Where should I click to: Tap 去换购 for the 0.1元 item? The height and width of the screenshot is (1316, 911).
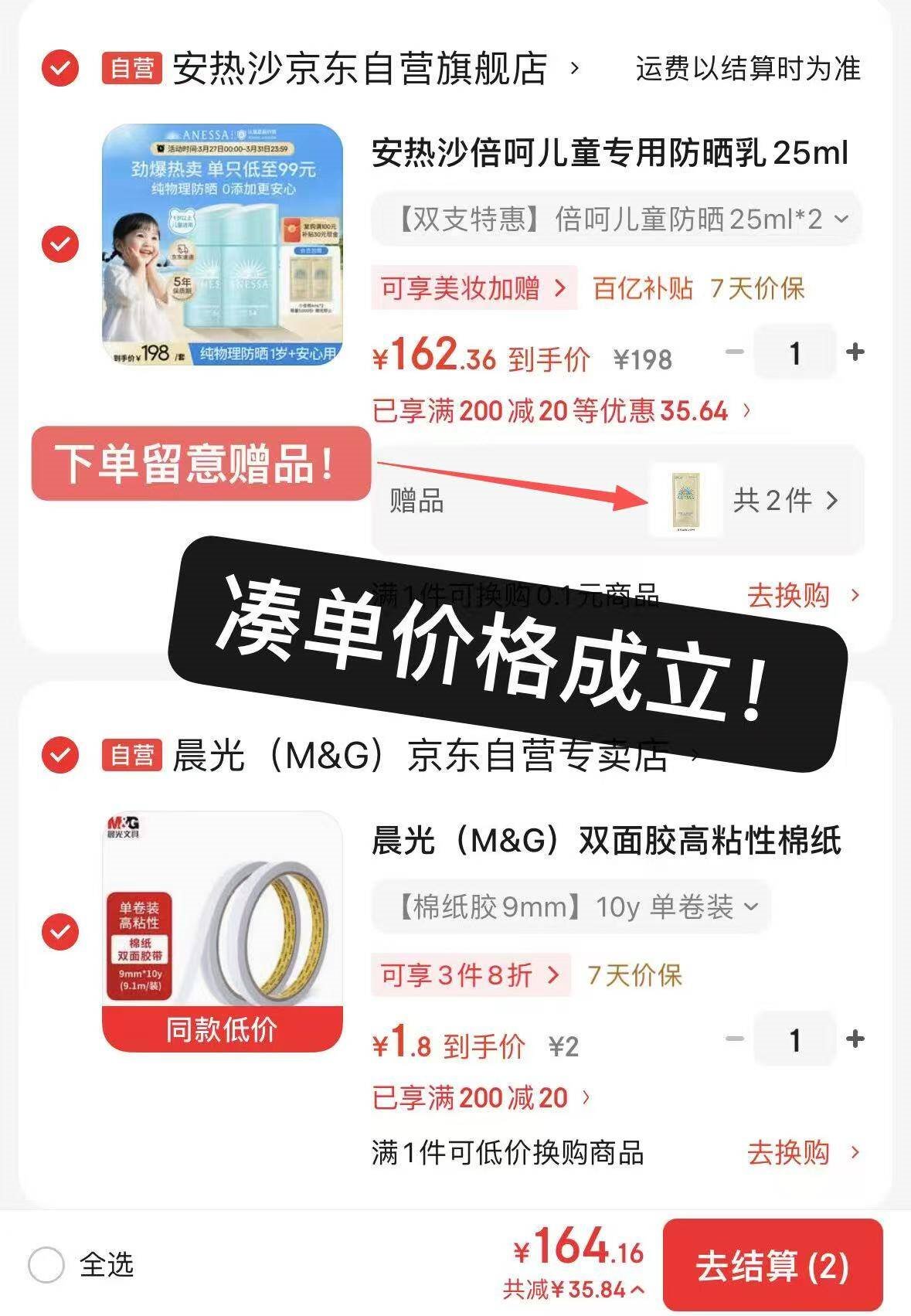pyautogui.click(x=802, y=596)
